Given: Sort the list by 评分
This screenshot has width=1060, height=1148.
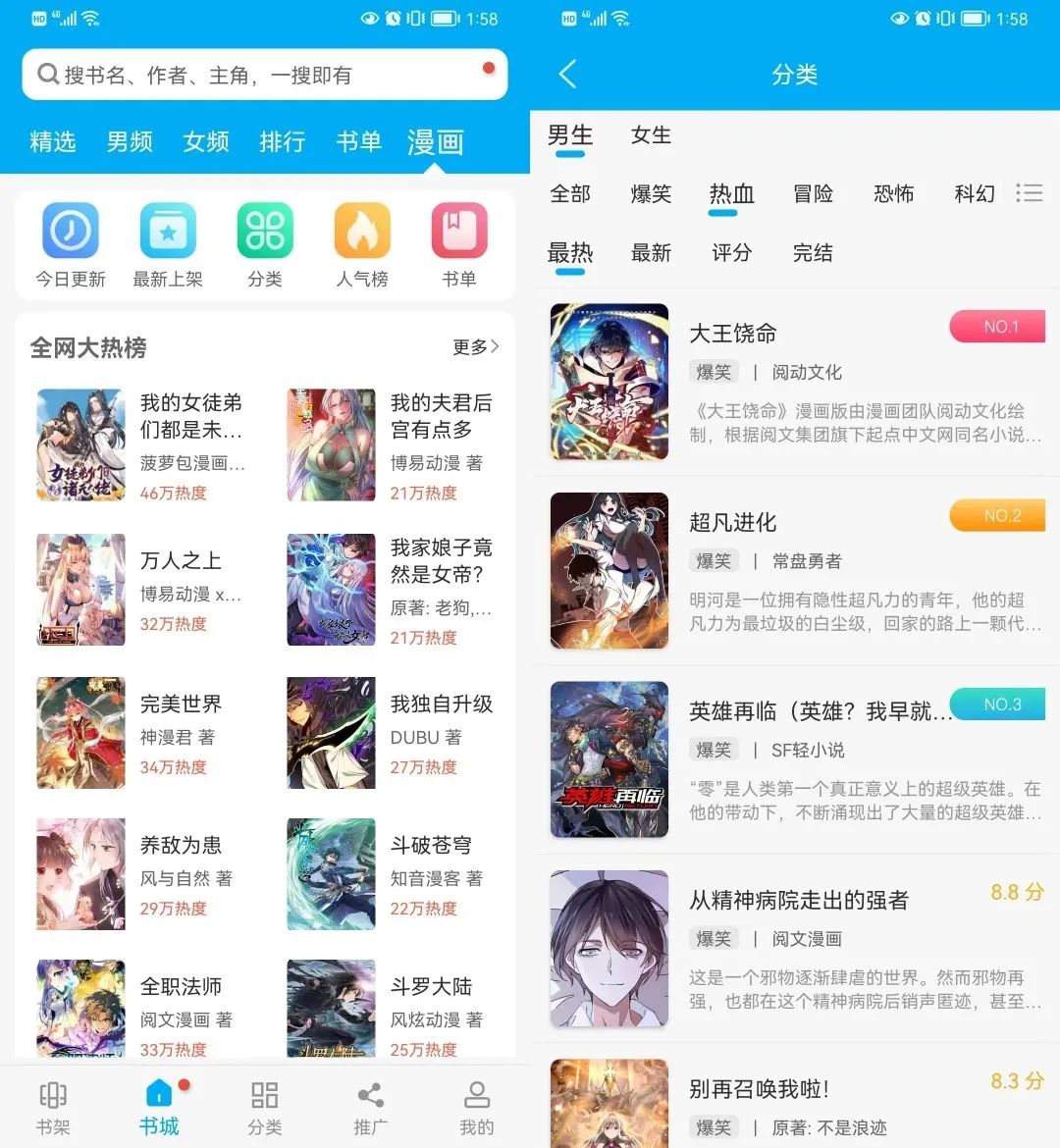Looking at the screenshot, I should tap(731, 253).
